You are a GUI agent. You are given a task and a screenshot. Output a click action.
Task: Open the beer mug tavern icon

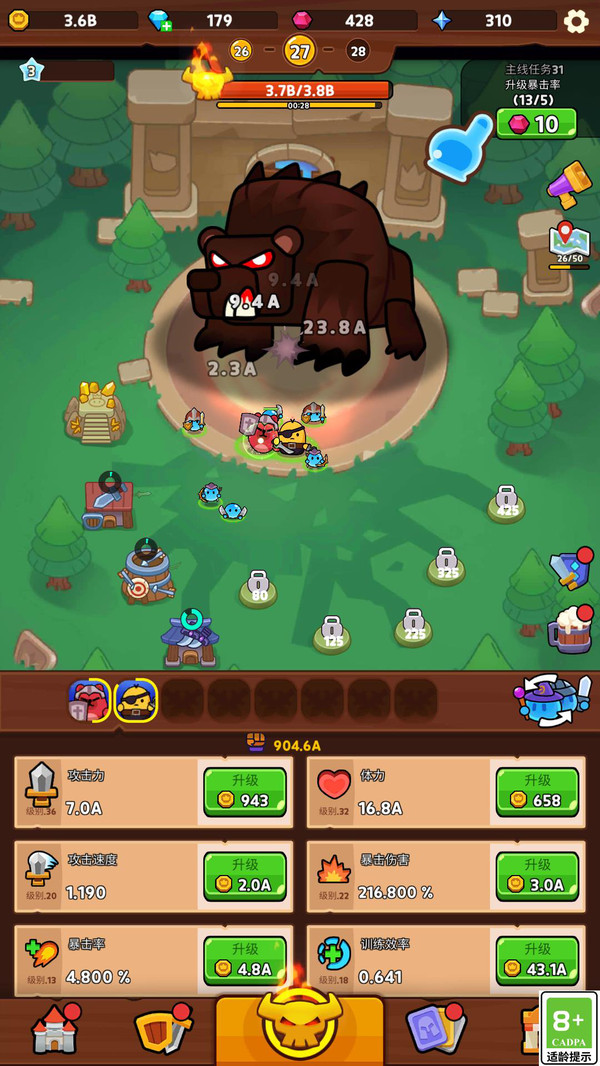tap(570, 630)
